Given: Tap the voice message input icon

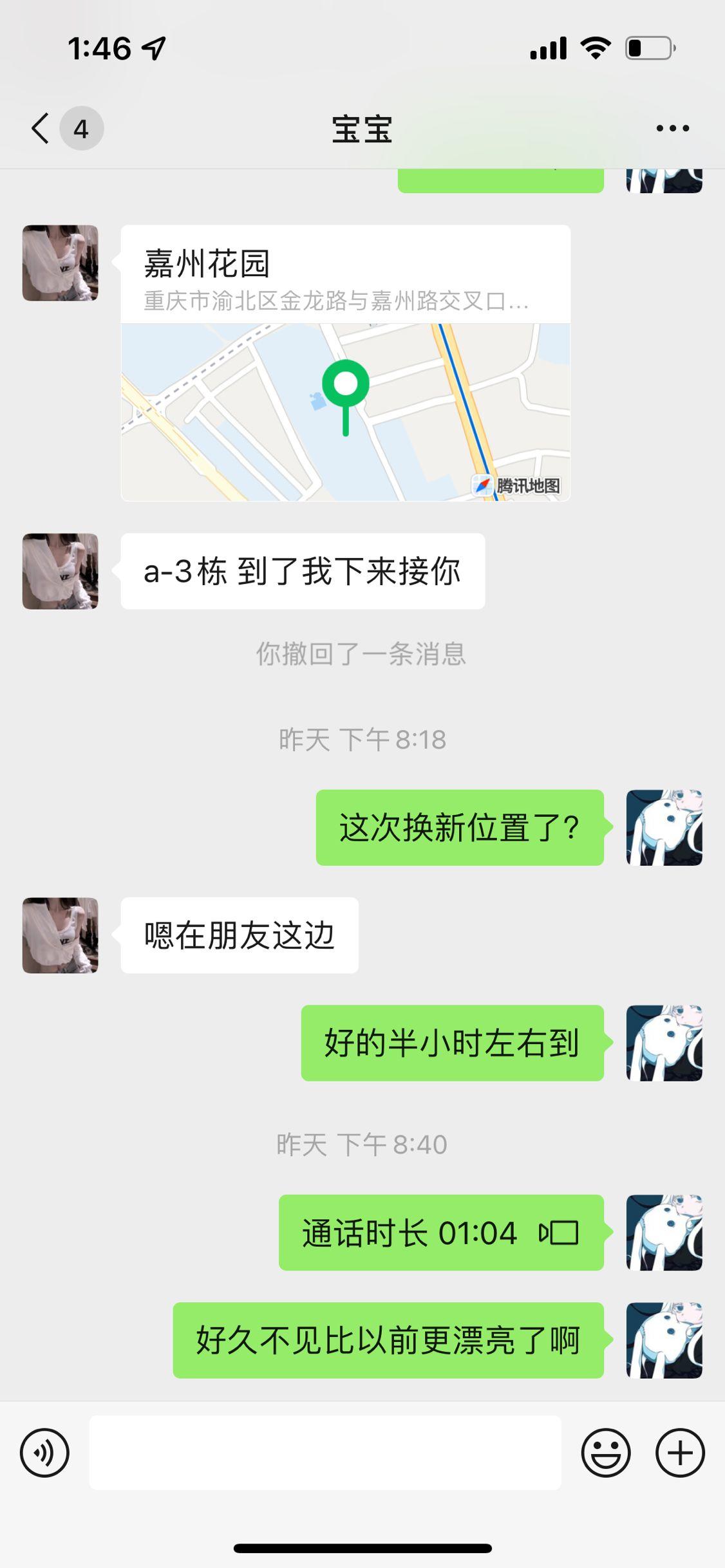Looking at the screenshot, I should coord(45,1453).
